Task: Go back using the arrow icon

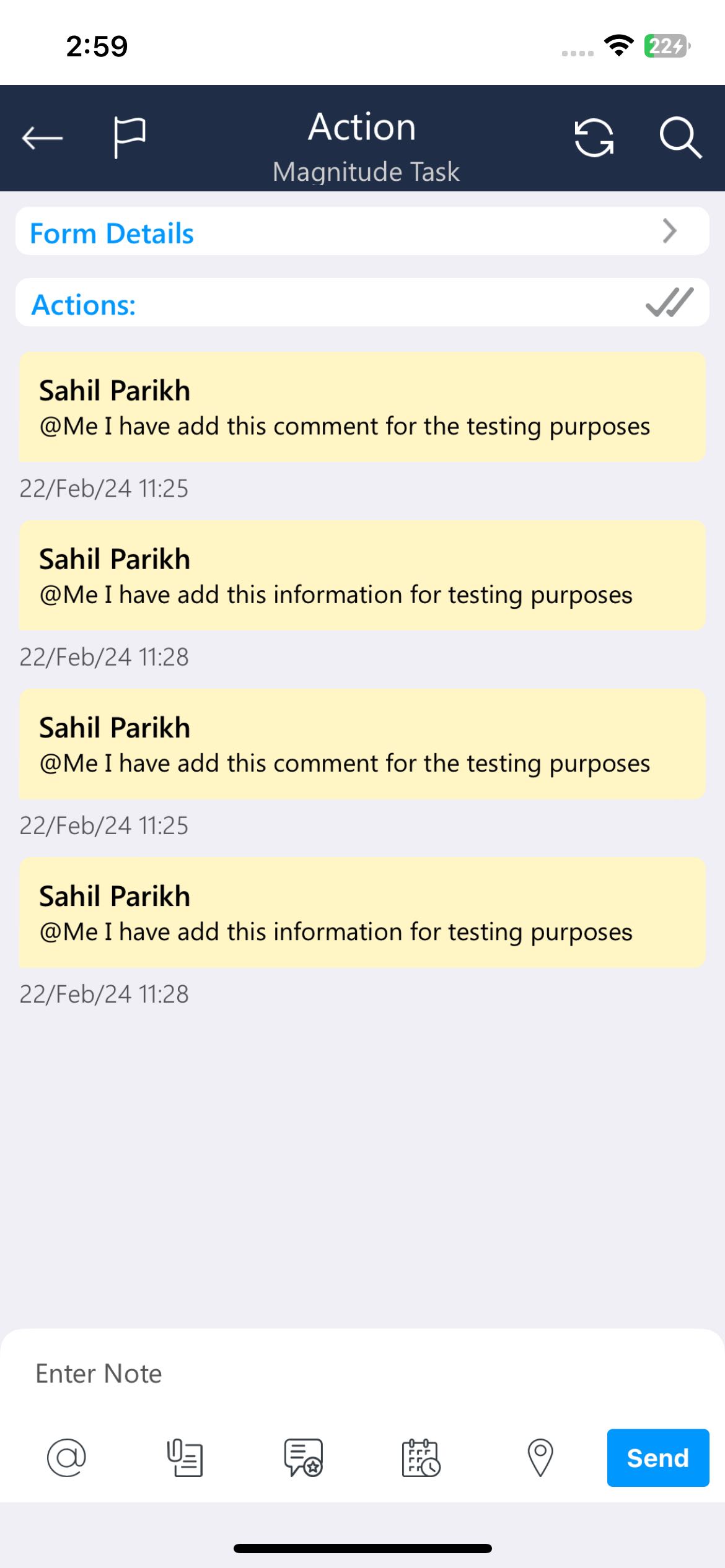Action: coord(42,137)
